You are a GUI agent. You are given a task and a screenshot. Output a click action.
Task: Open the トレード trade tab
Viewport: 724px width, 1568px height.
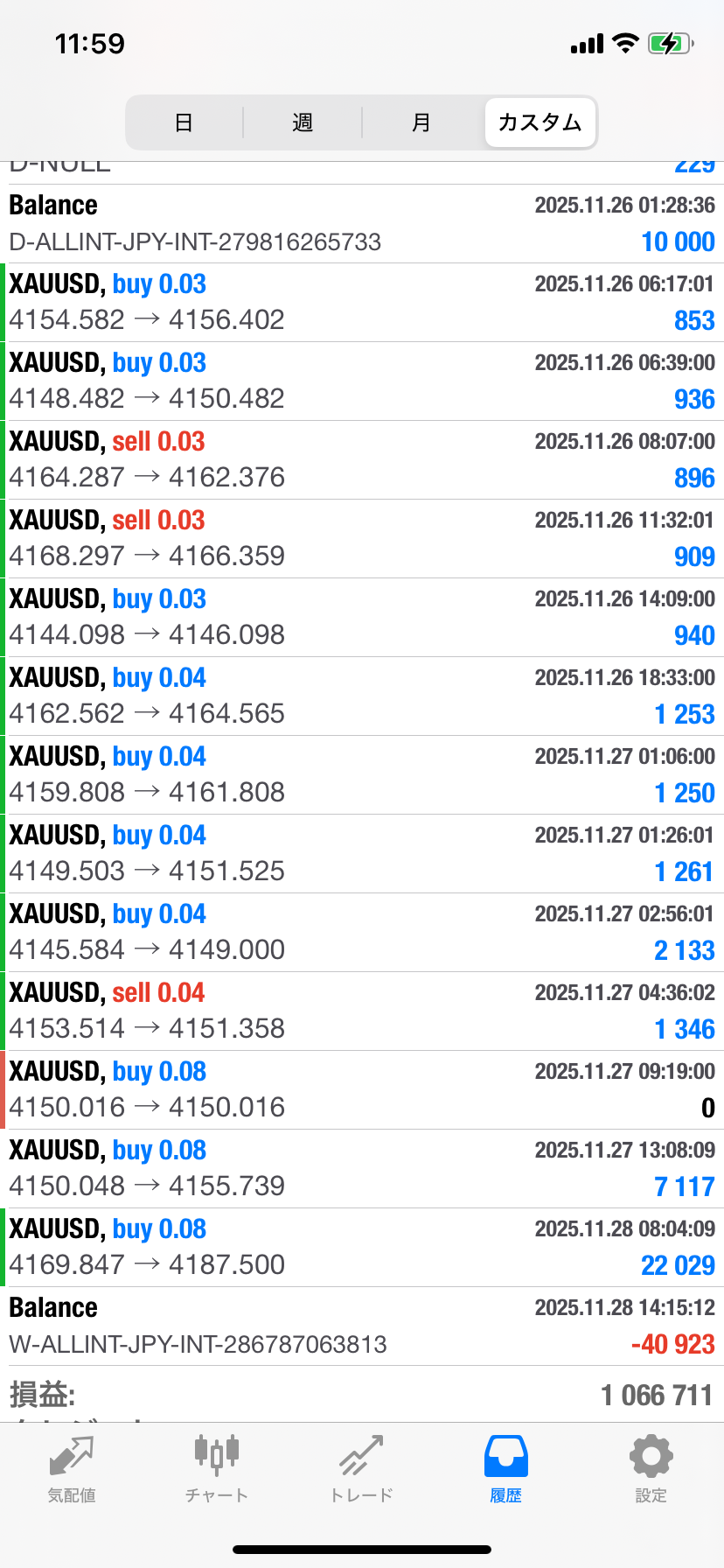[x=361, y=1469]
